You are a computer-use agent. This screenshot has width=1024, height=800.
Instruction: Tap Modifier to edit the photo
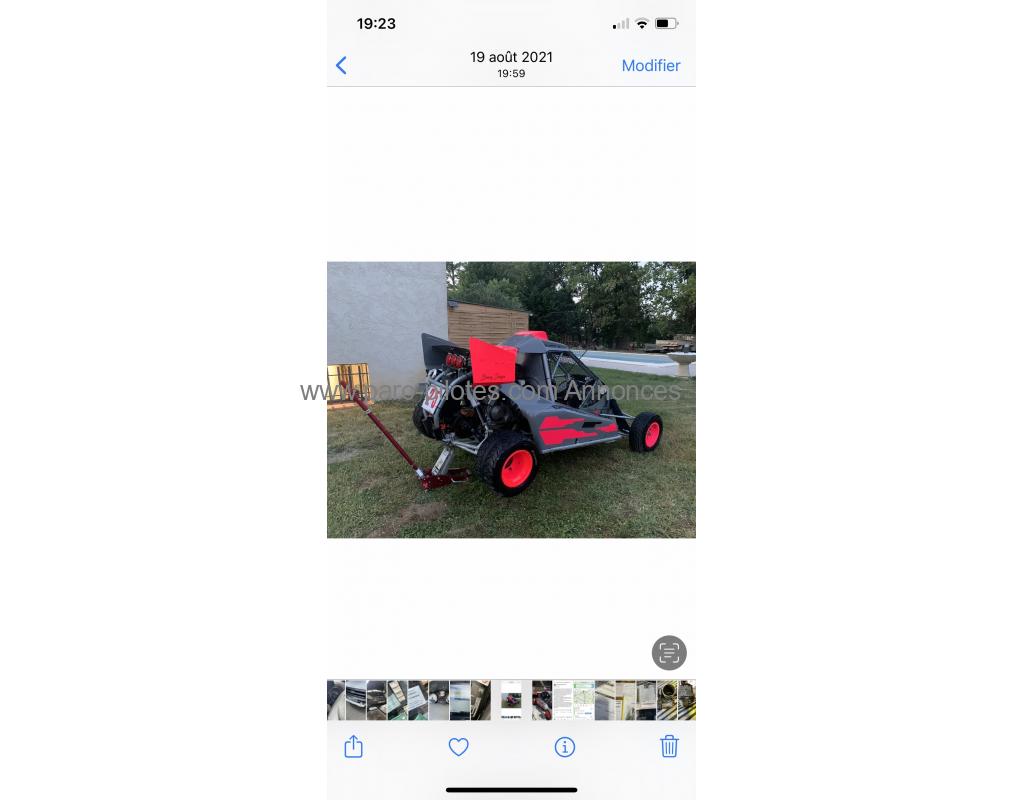650,66
